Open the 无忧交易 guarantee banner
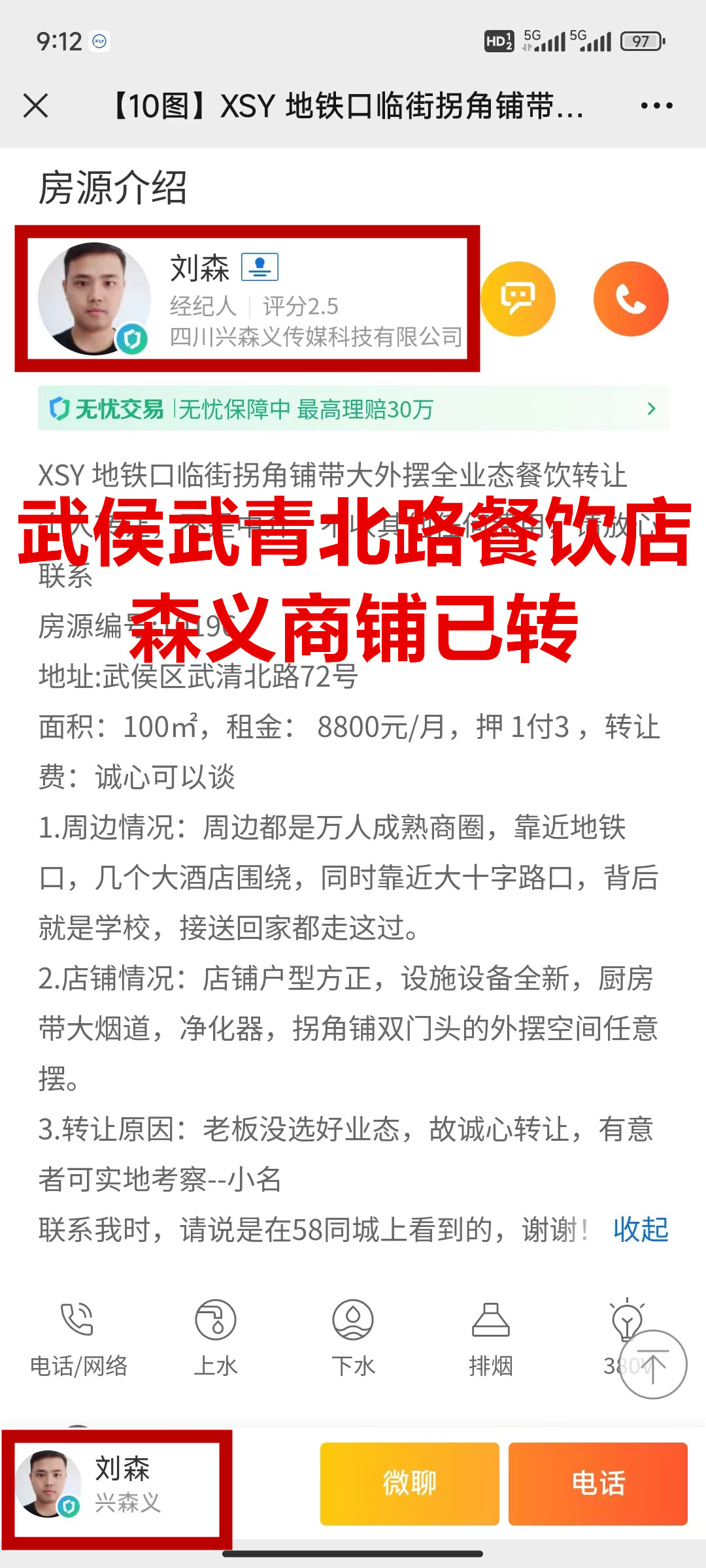706x1568 pixels. [x=353, y=409]
